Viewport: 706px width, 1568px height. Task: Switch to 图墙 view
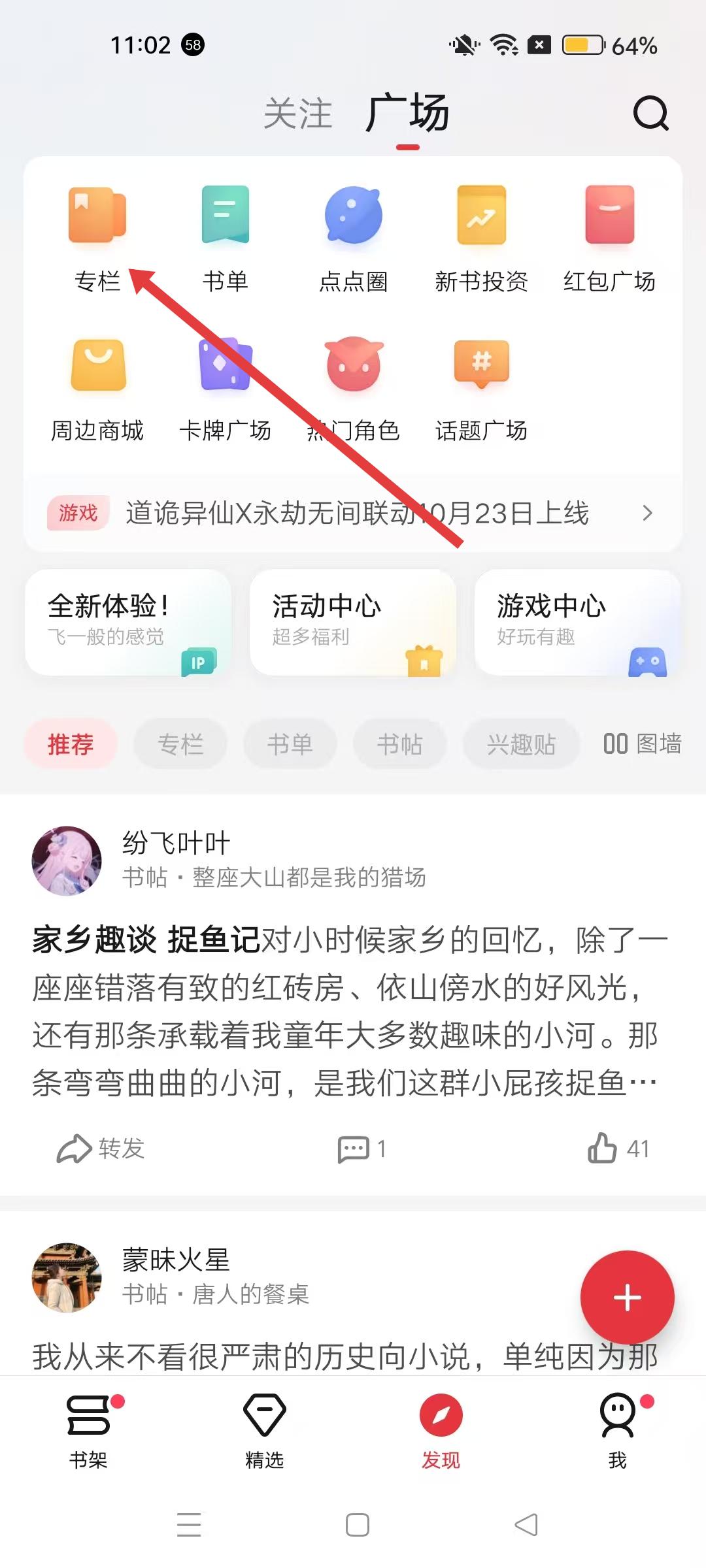coord(642,744)
